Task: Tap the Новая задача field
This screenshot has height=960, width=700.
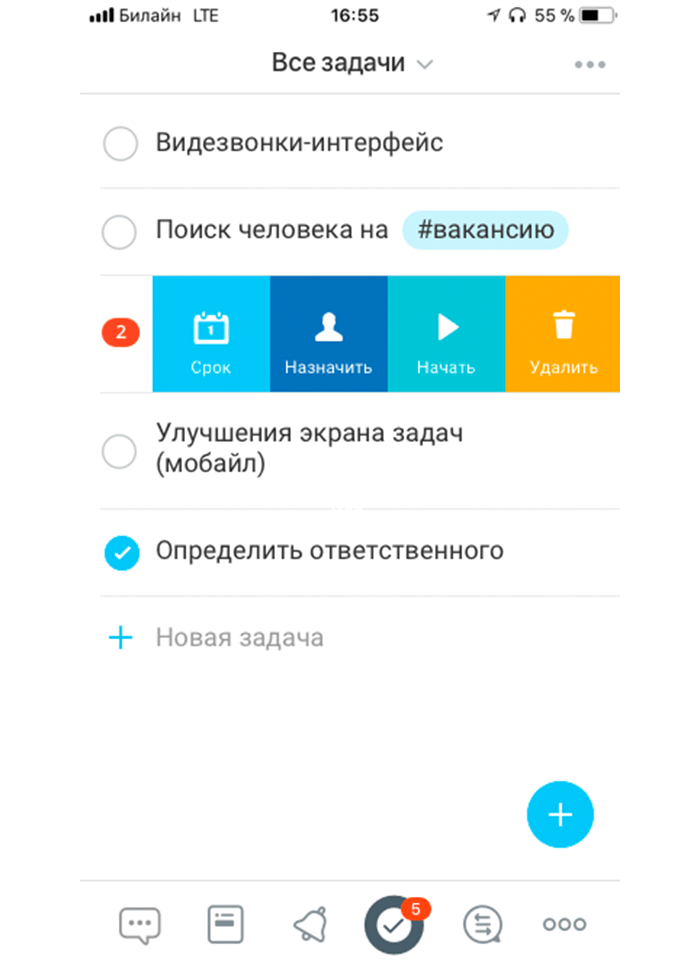Action: [x=240, y=638]
